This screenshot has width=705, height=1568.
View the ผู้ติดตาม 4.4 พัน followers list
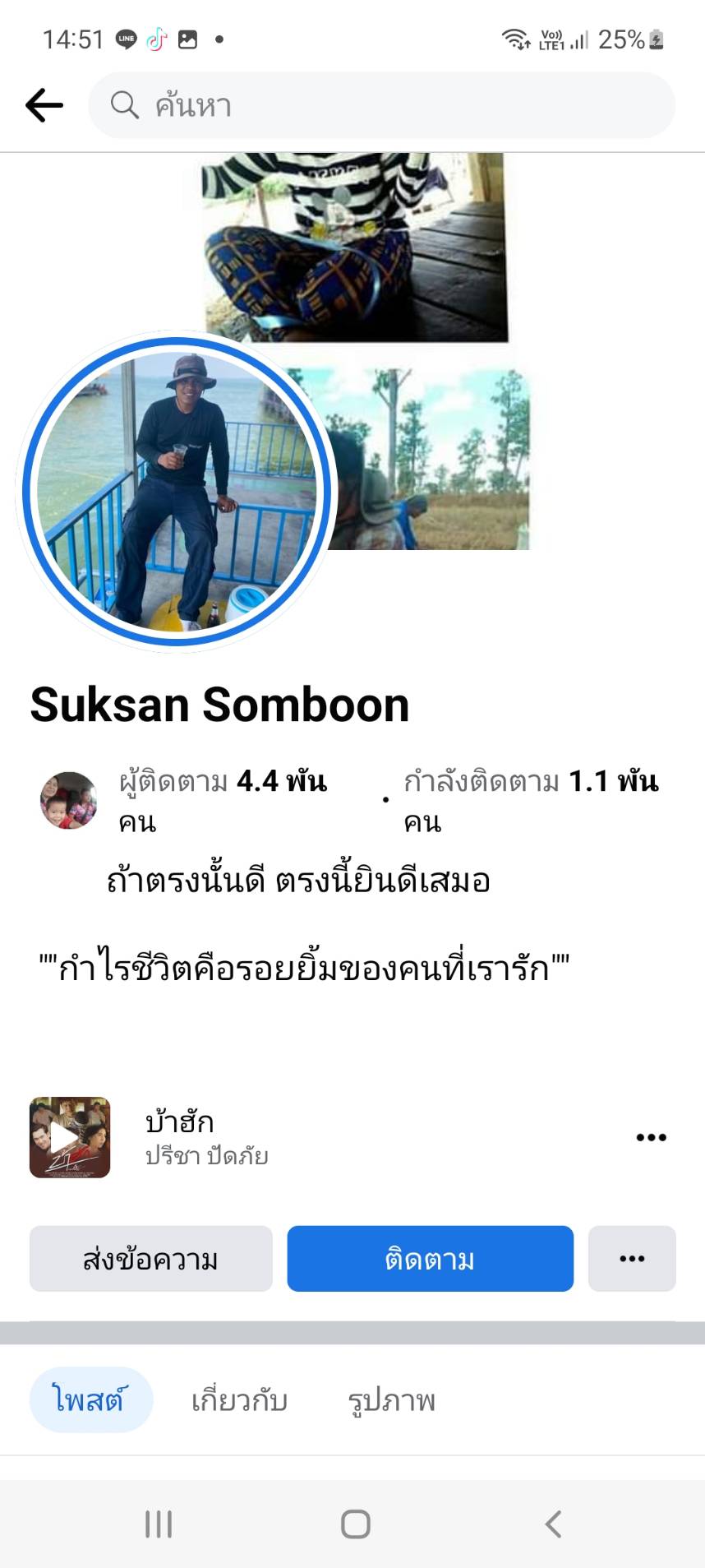[x=223, y=800]
